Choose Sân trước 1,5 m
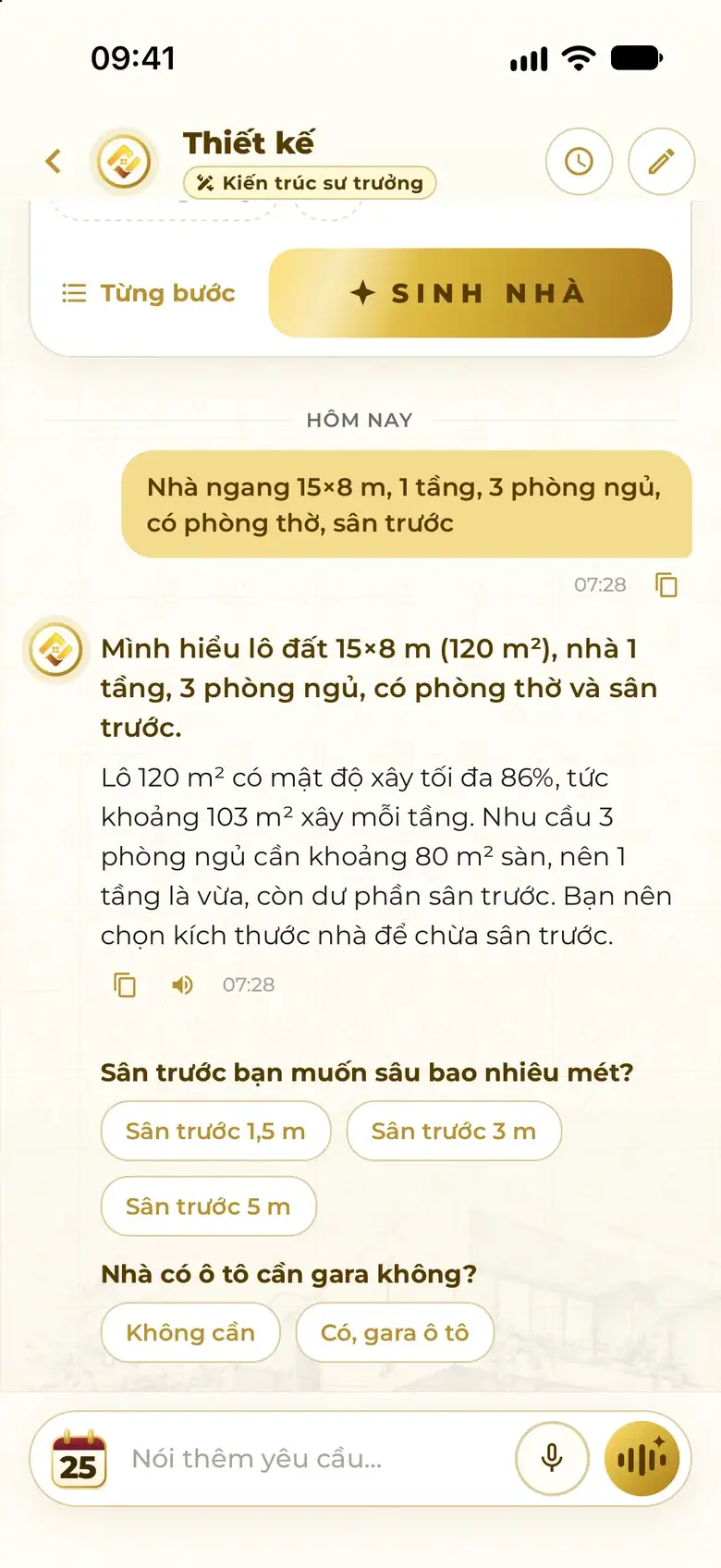The image size is (721, 1568). click(x=215, y=1131)
